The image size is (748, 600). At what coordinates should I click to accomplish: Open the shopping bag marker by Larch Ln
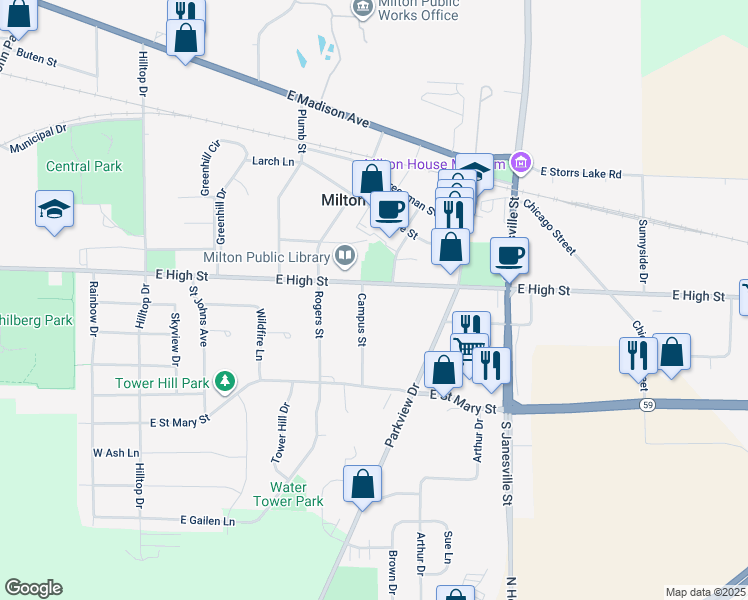(x=371, y=179)
